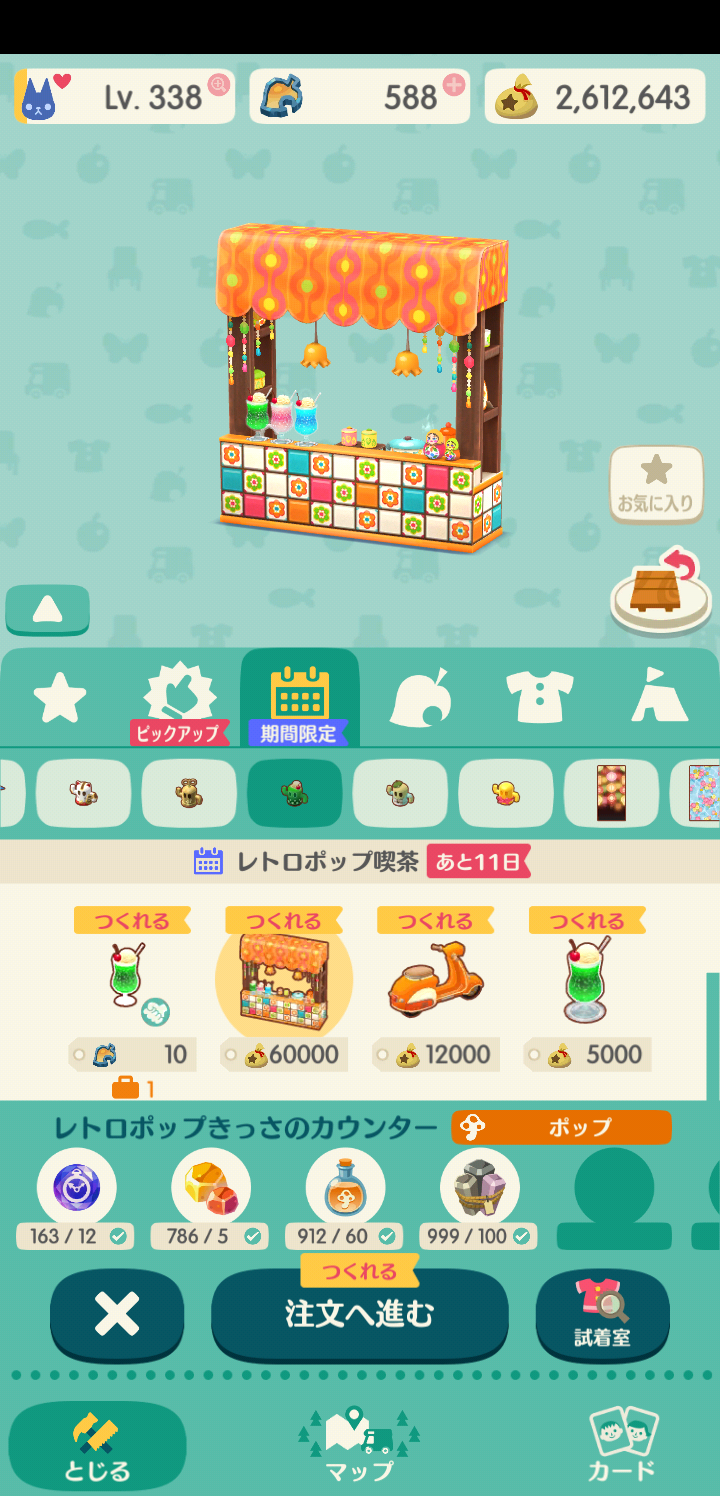Switch to the leaf furniture tab
720x1496 pixels.
421,697
